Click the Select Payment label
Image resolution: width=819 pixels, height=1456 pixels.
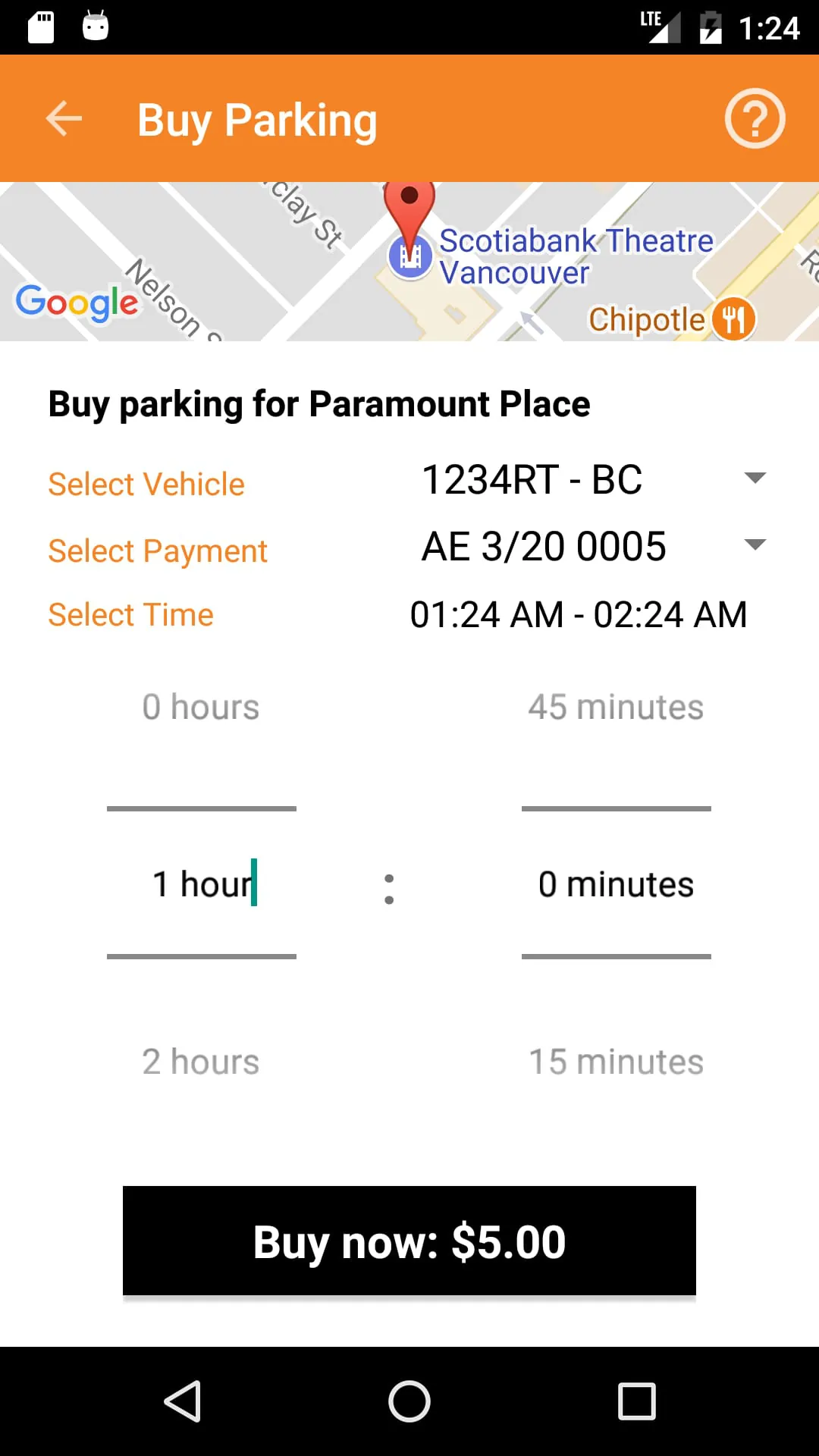click(x=157, y=551)
